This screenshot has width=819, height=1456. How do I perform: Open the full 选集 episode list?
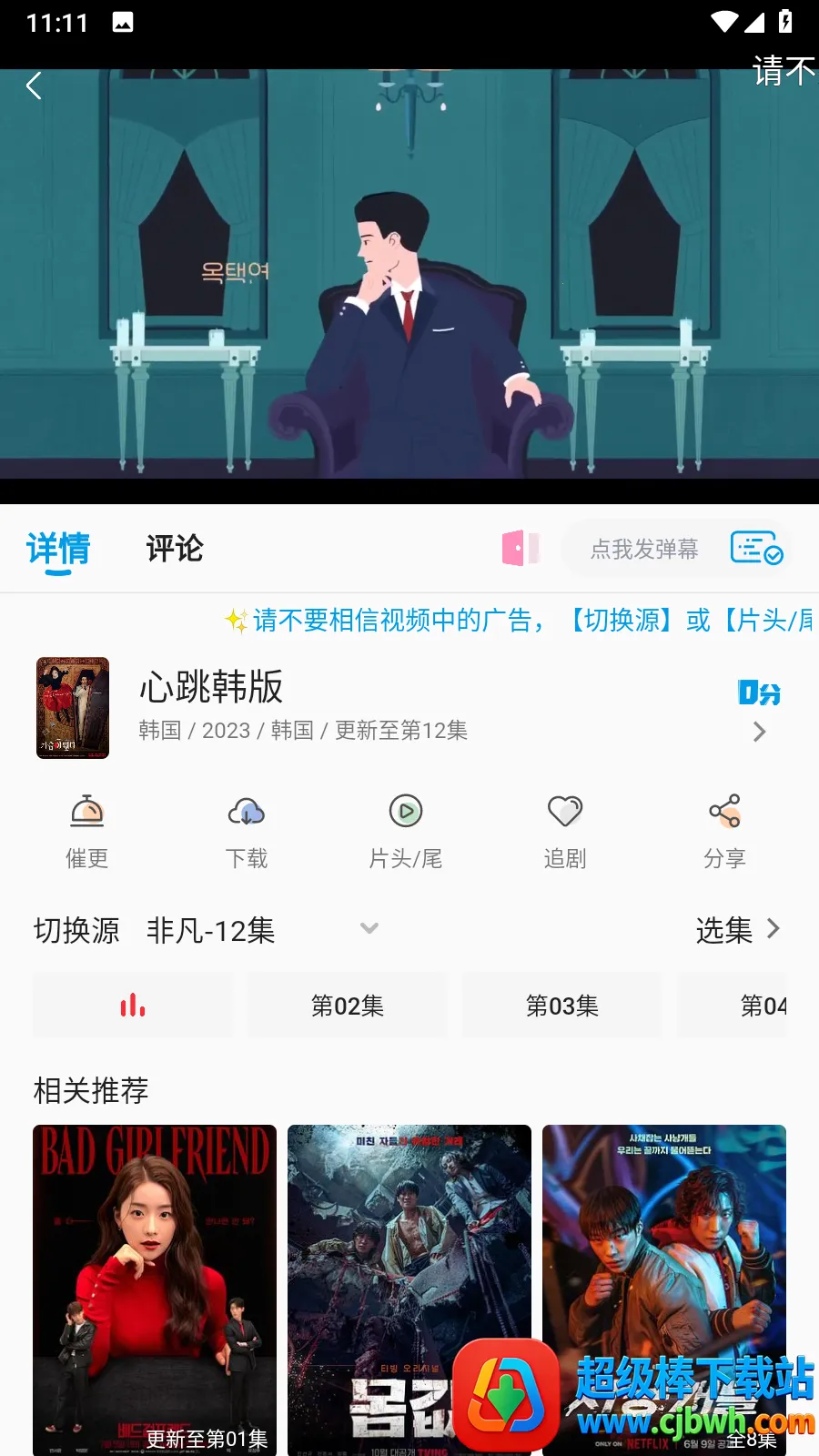pos(737,929)
